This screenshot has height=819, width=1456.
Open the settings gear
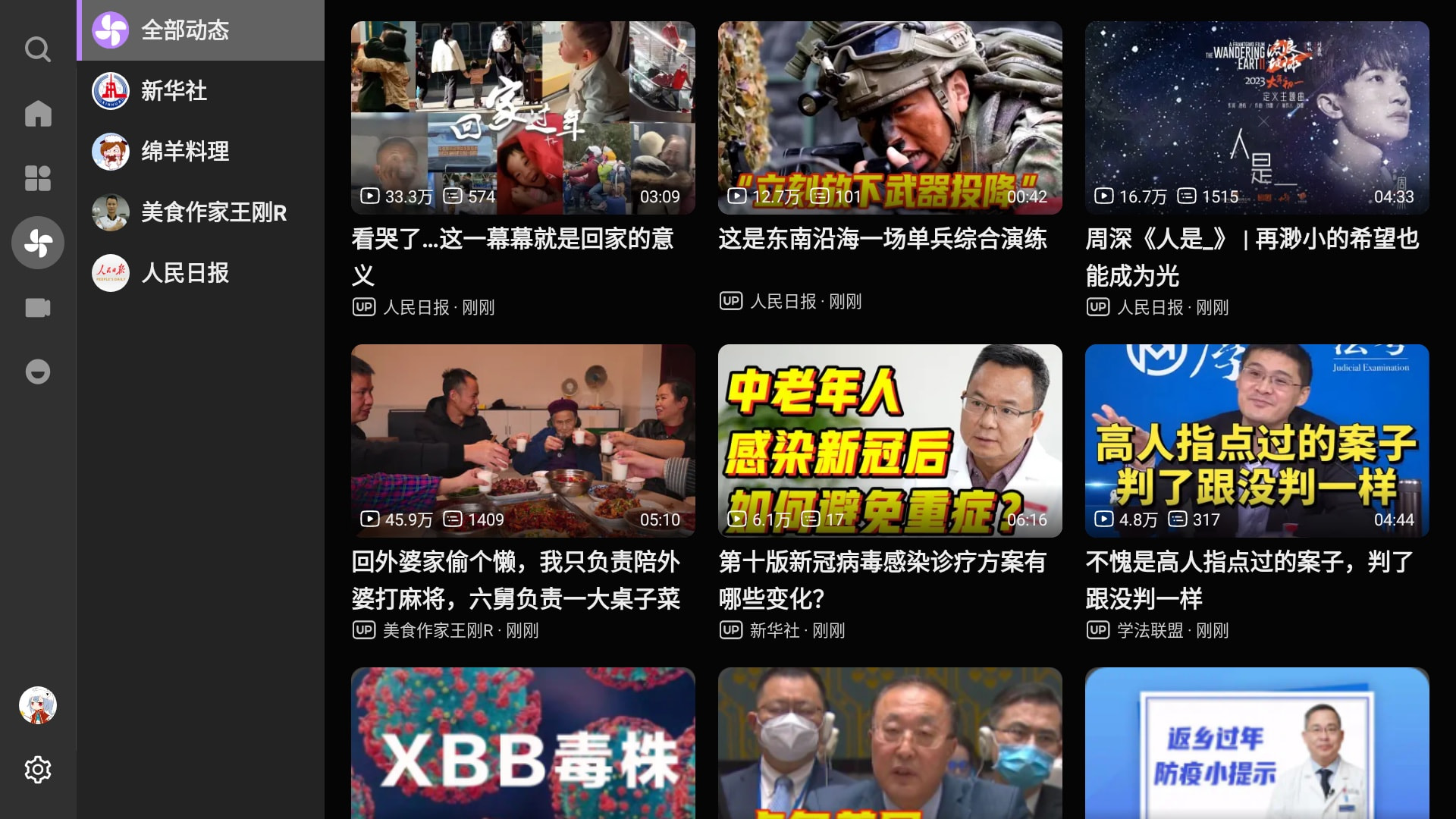(x=37, y=770)
